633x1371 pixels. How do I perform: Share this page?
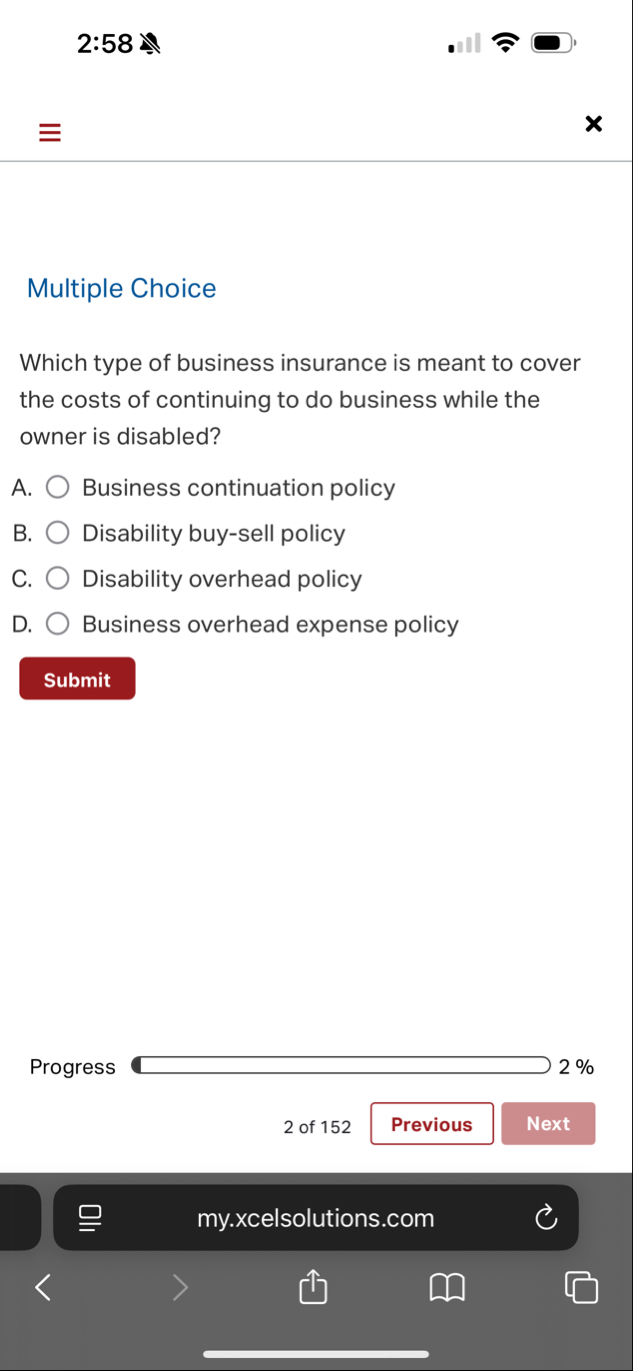[x=313, y=1288]
